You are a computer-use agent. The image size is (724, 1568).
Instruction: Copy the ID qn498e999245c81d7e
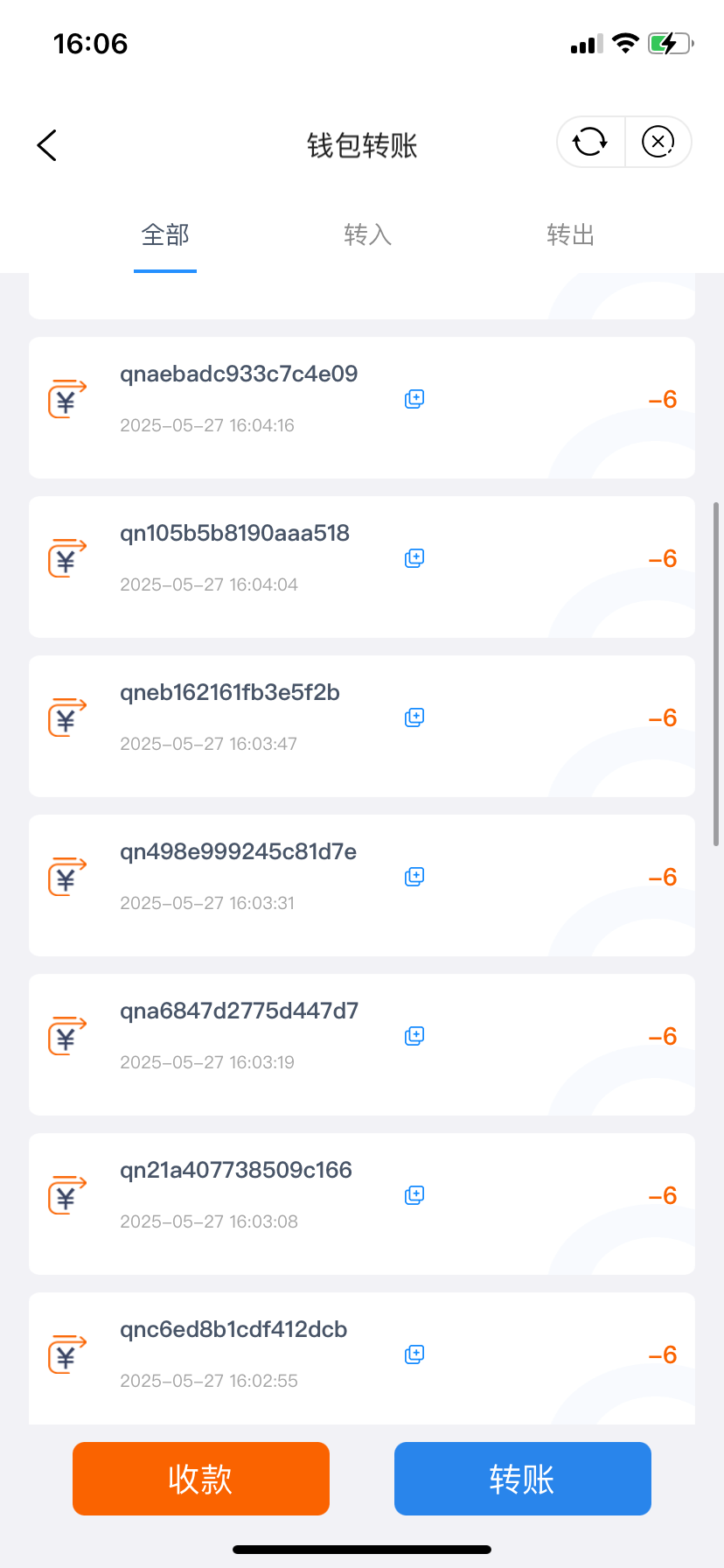414,877
